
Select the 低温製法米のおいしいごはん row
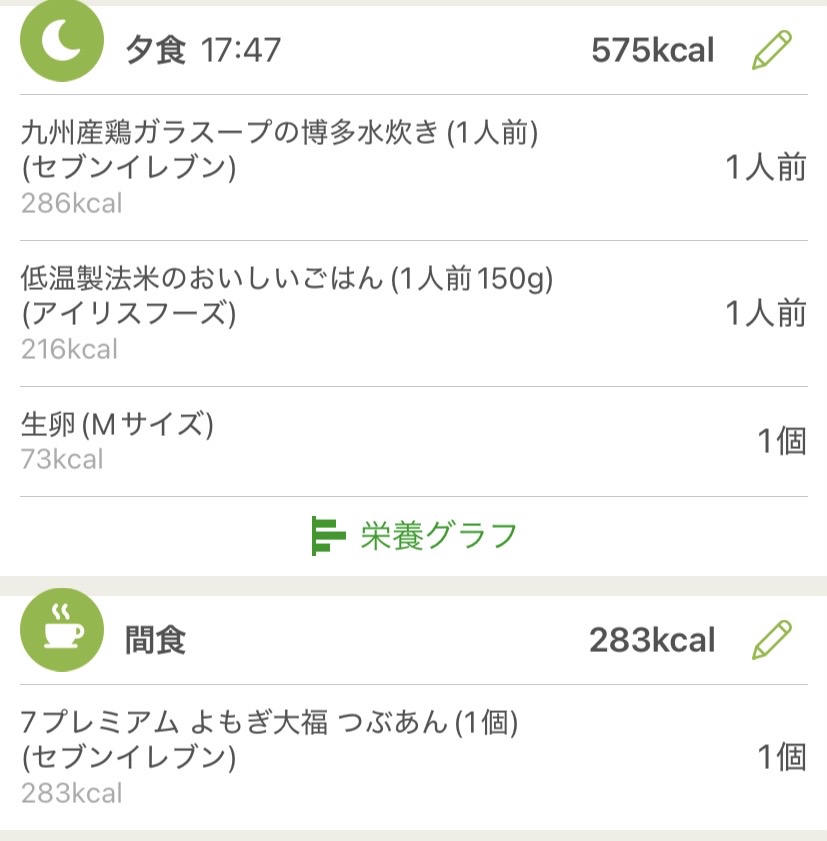click(413, 314)
